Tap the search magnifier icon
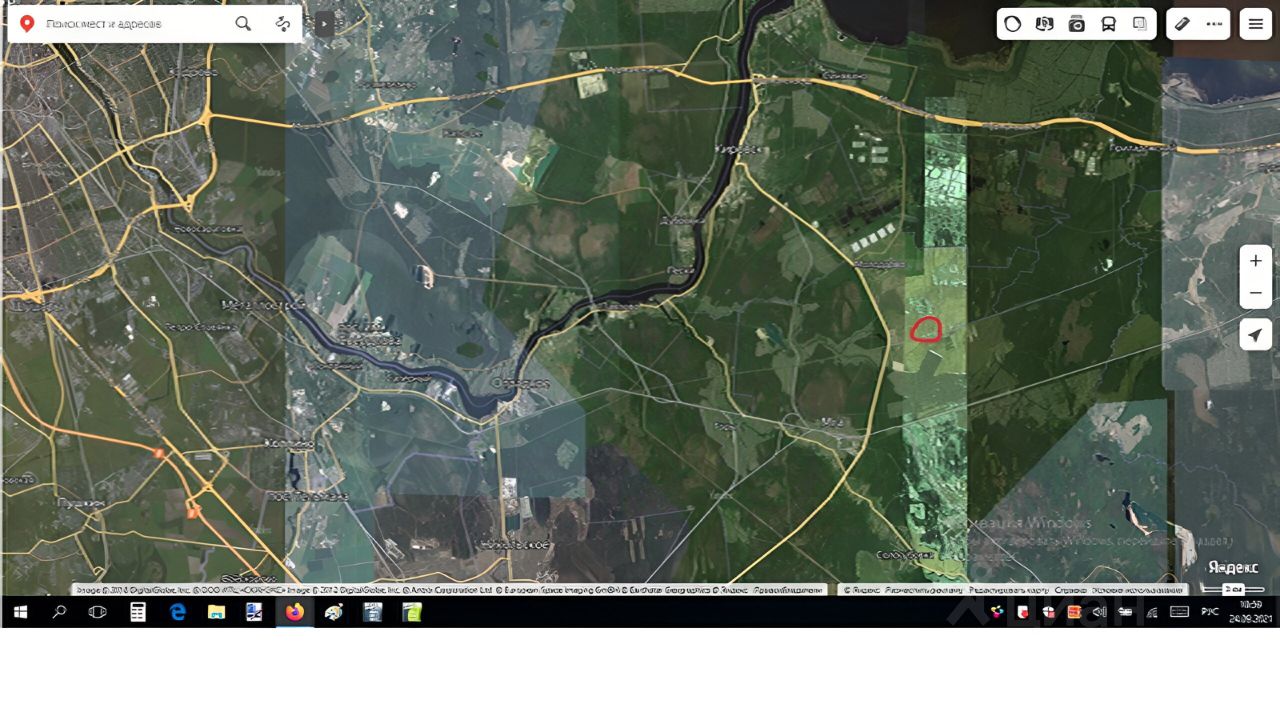Viewport: 1280px width, 720px height. (243, 24)
